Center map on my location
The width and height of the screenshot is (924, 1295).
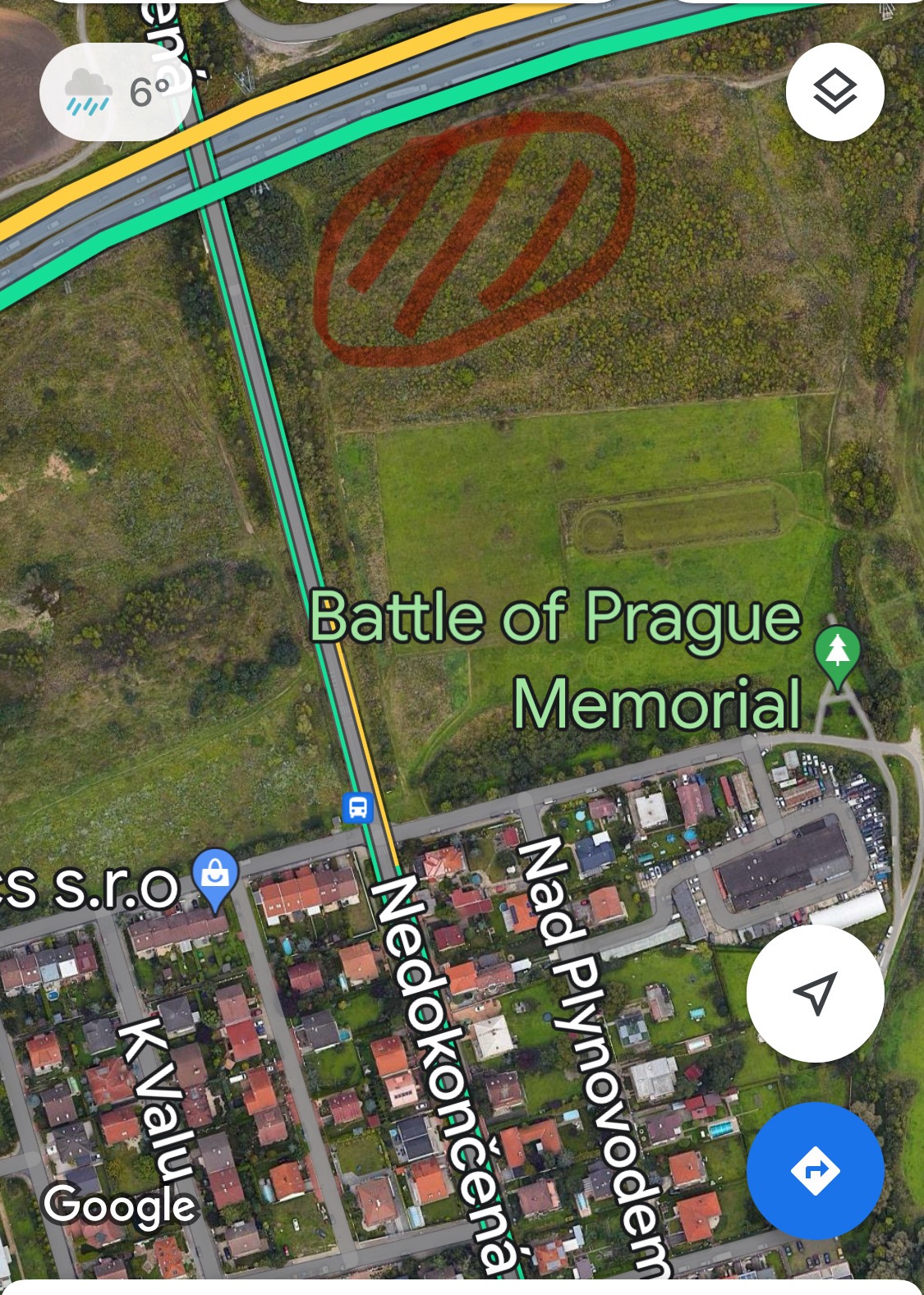(x=815, y=994)
